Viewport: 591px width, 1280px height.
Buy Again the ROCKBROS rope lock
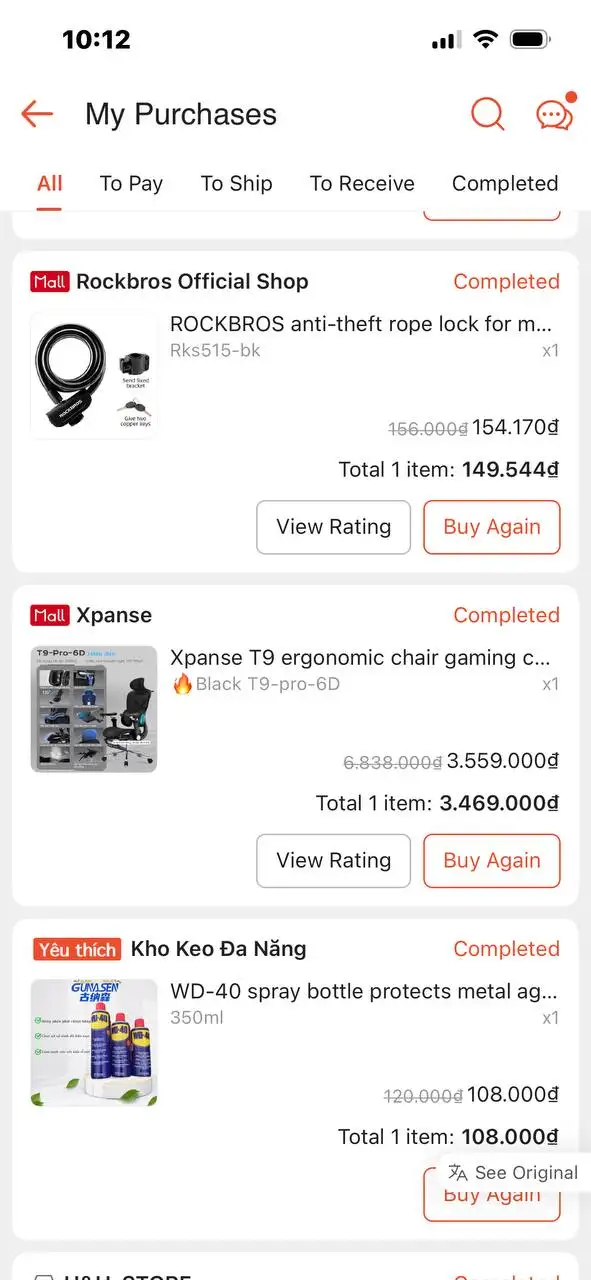tap(492, 527)
